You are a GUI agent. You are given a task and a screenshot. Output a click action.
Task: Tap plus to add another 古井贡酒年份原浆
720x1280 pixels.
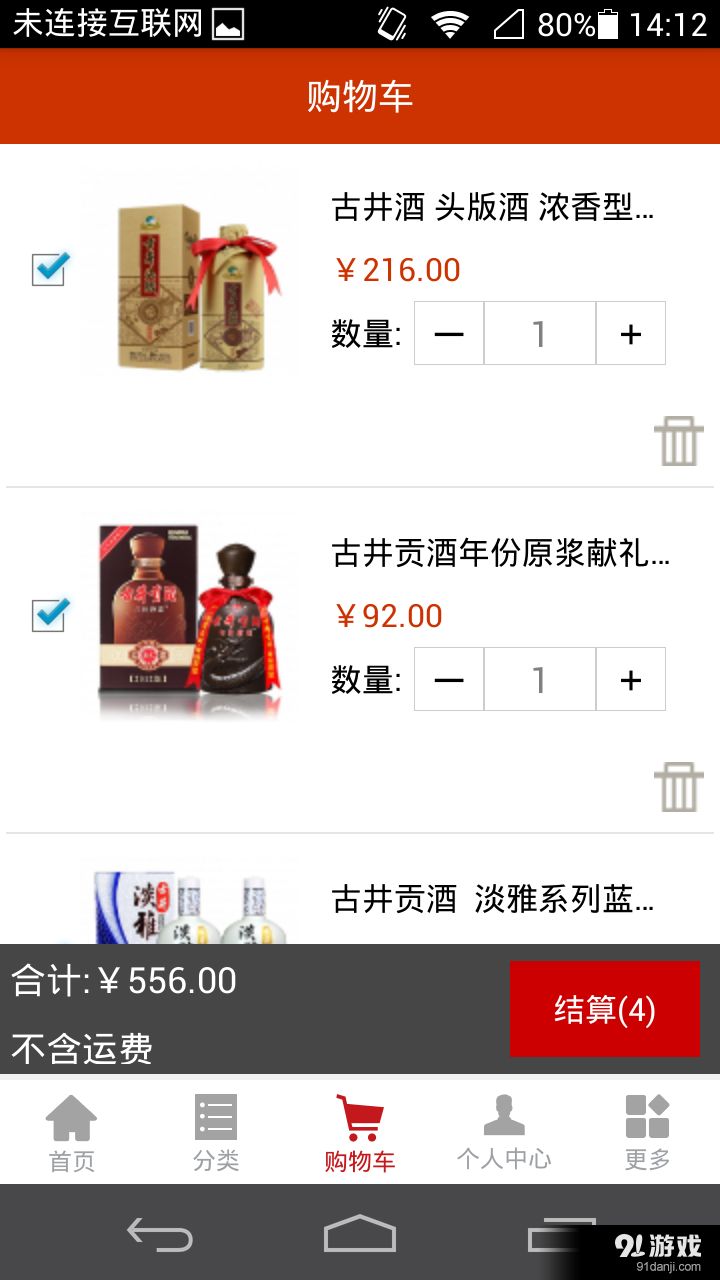[630, 679]
